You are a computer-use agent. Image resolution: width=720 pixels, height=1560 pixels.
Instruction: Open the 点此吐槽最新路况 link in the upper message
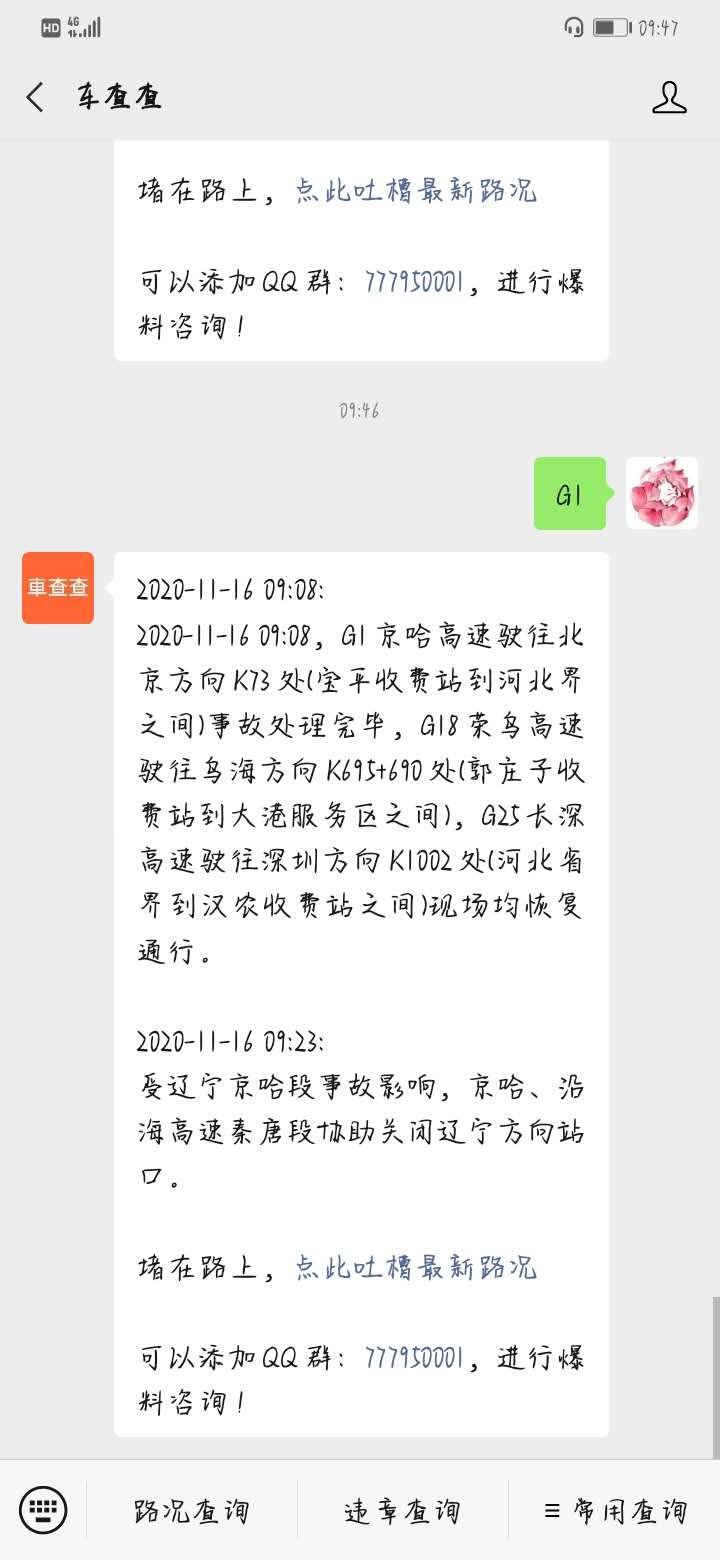point(416,191)
